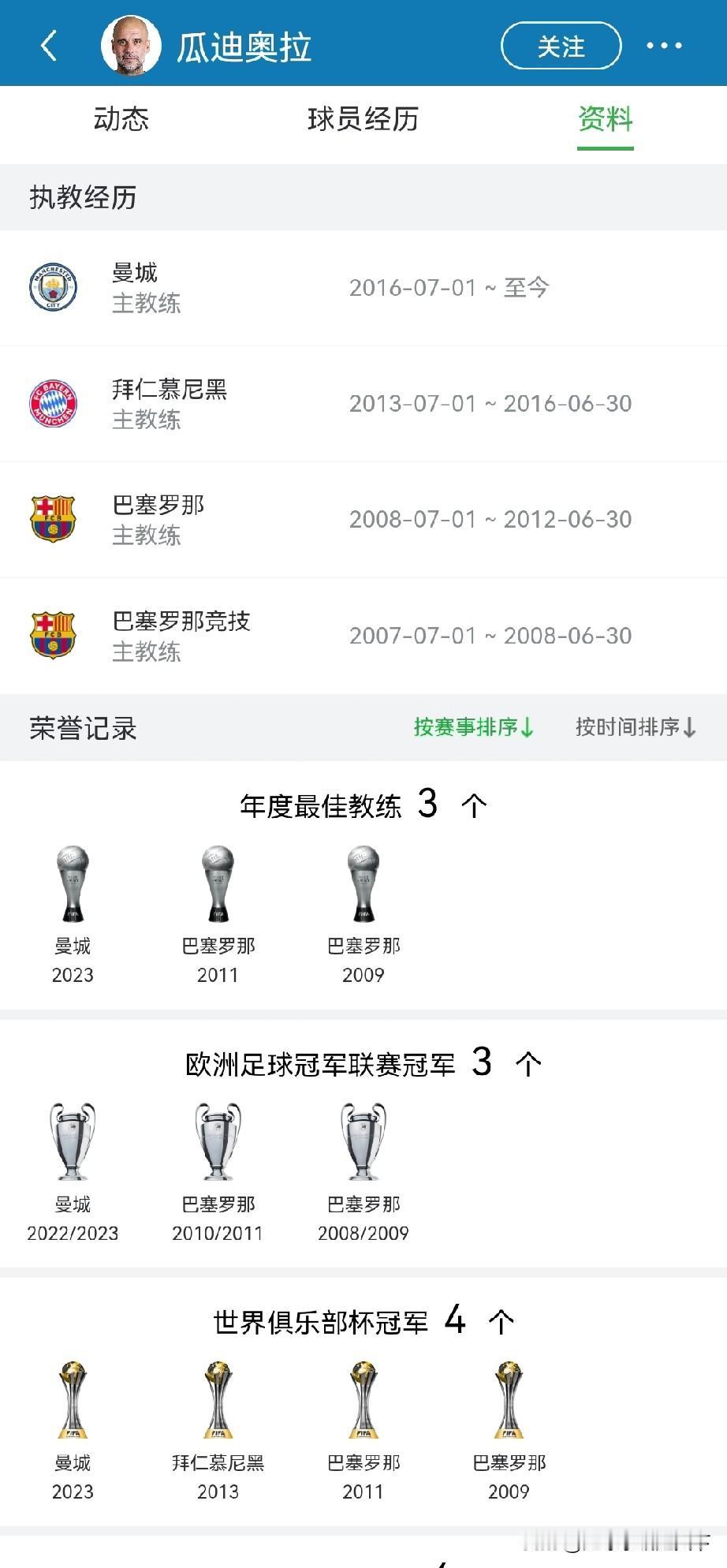Open the 曼城 coaching row

pyautogui.click(x=363, y=288)
